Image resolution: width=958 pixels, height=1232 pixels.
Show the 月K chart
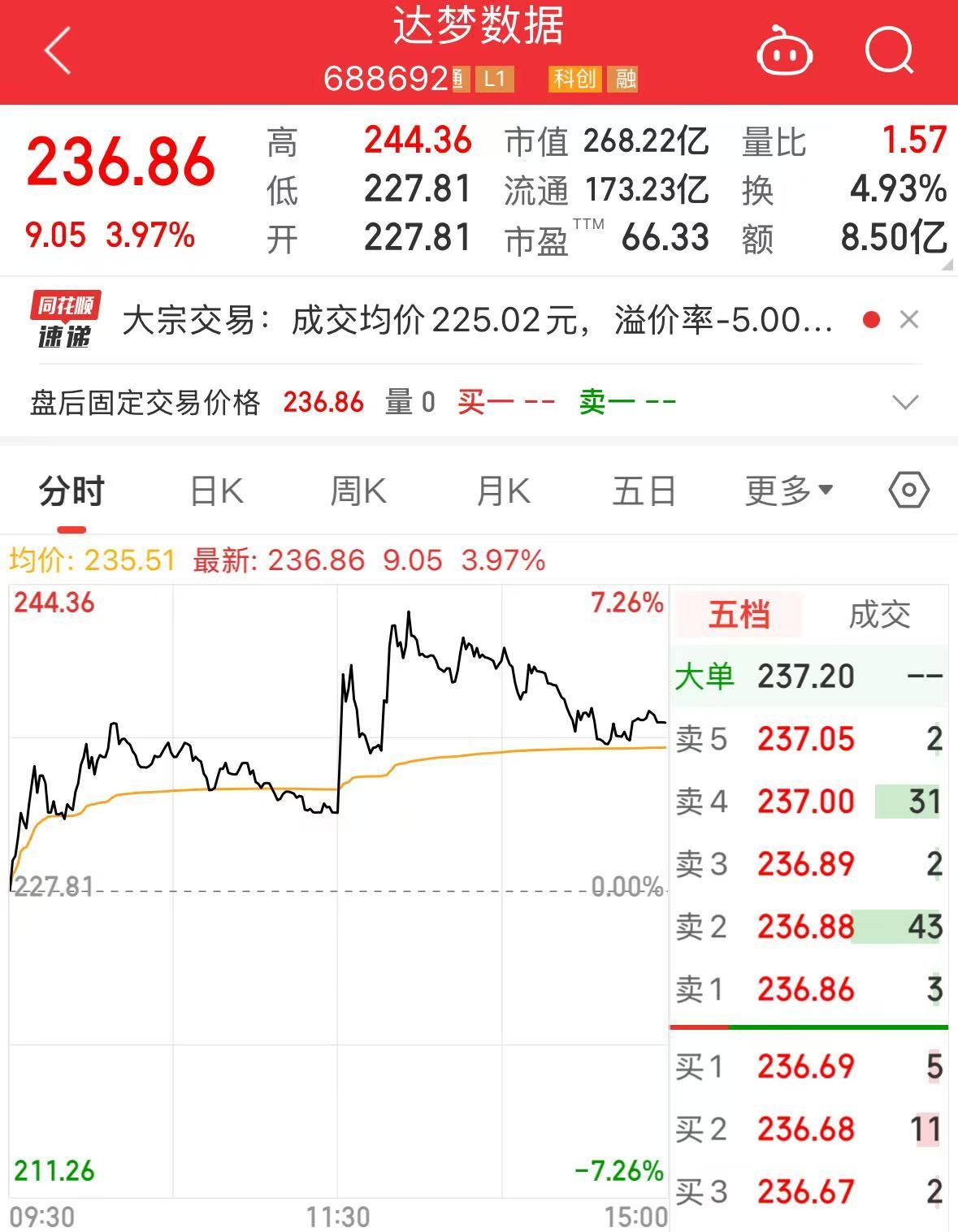coord(503,492)
